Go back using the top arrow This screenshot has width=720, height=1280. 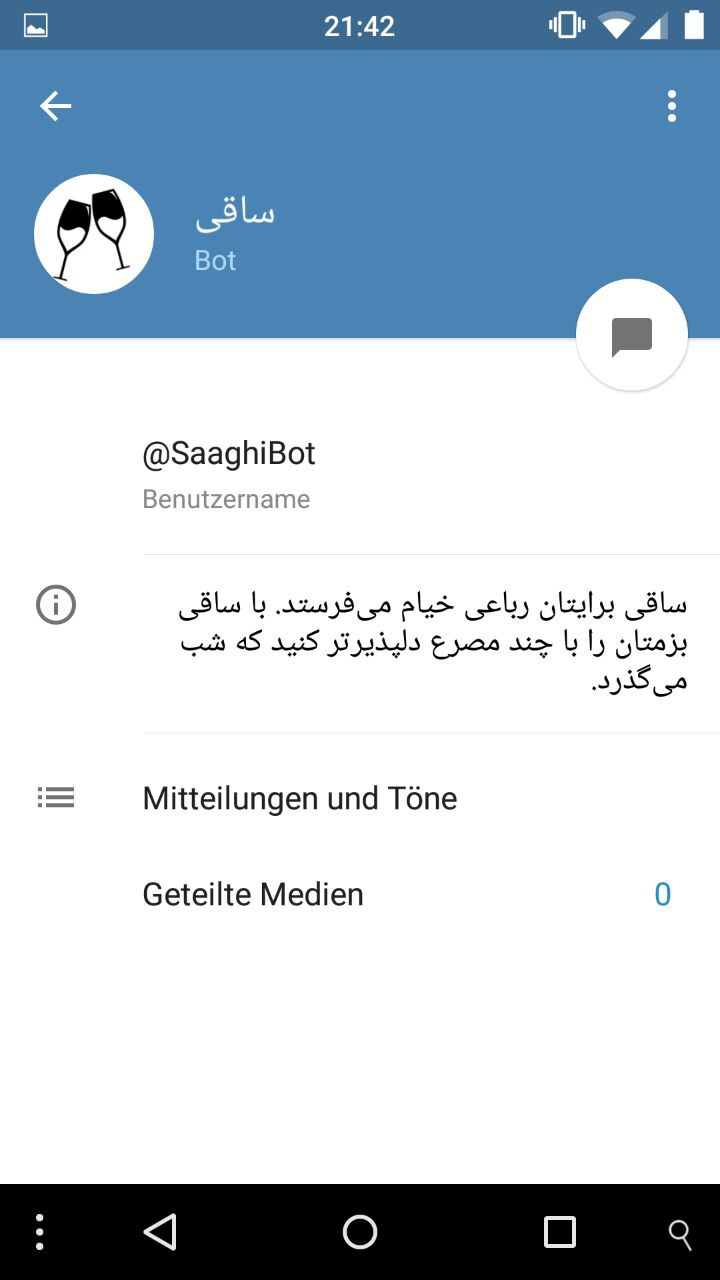(x=56, y=106)
